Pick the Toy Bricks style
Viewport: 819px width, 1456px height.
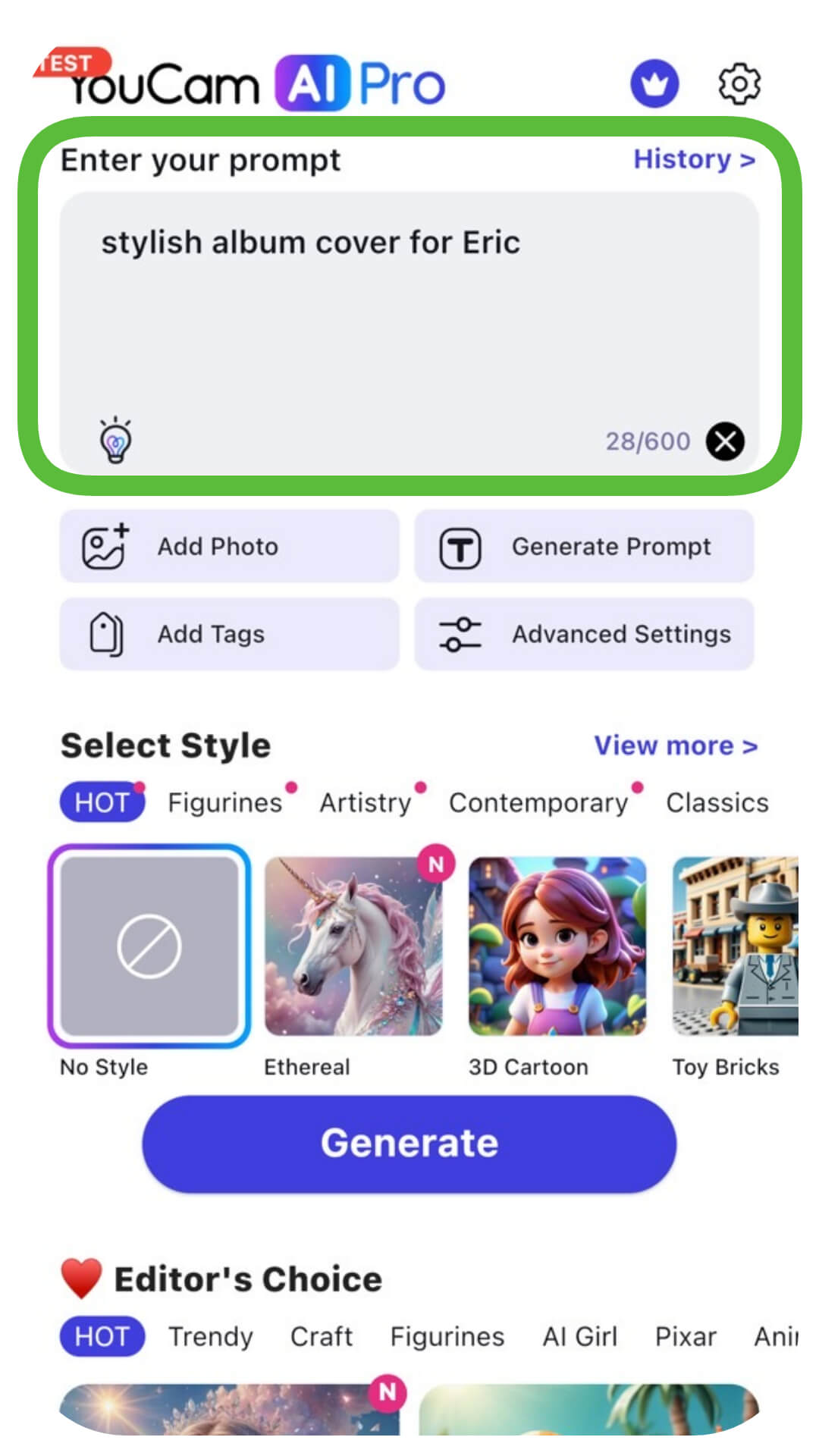[x=734, y=946]
